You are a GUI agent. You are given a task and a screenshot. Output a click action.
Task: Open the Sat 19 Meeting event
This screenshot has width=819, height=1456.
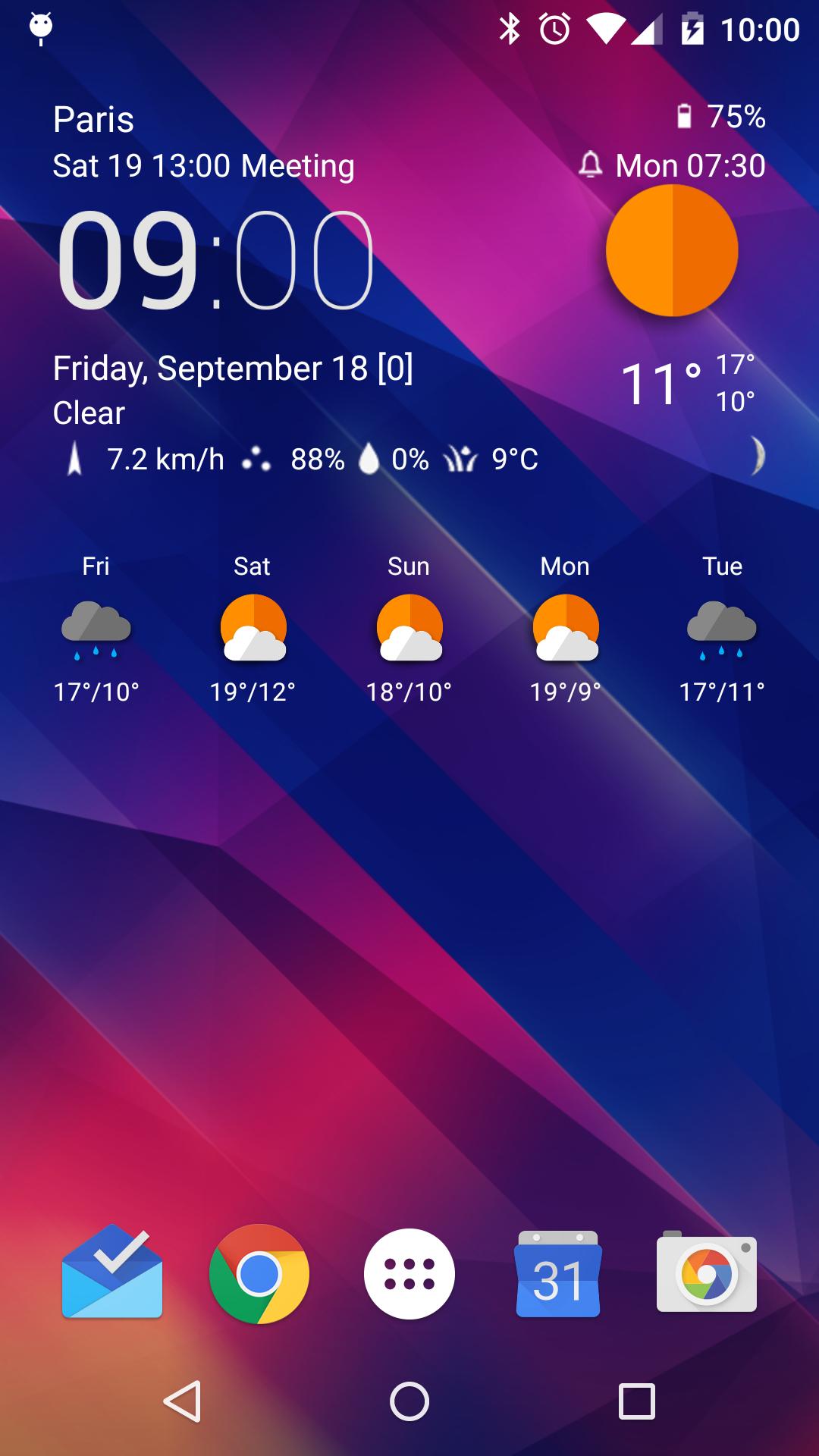point(203,166)
